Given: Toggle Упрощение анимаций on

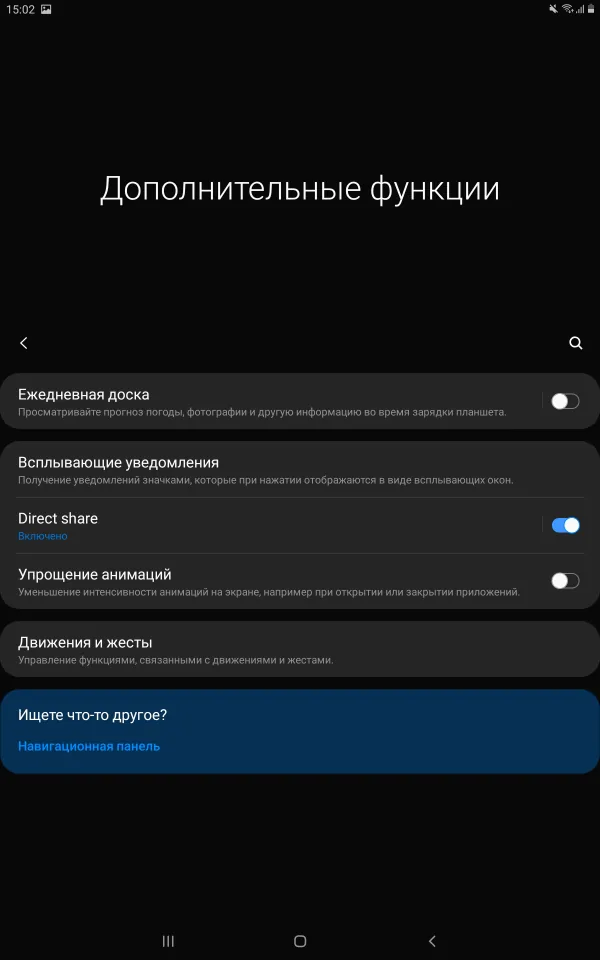Looking at the screenshot, I should (565, 581).
